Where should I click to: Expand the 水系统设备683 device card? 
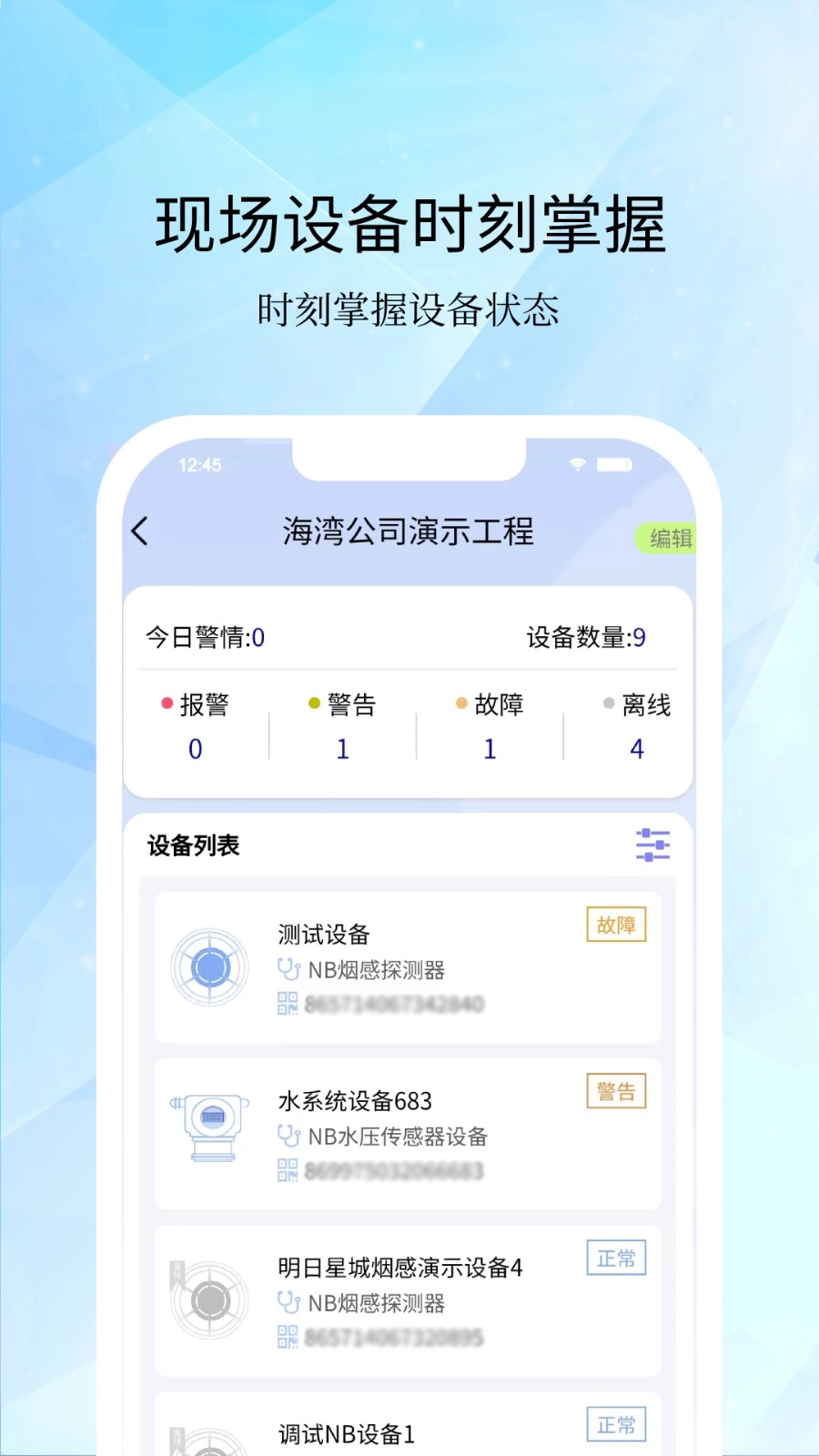[408, 1131]
